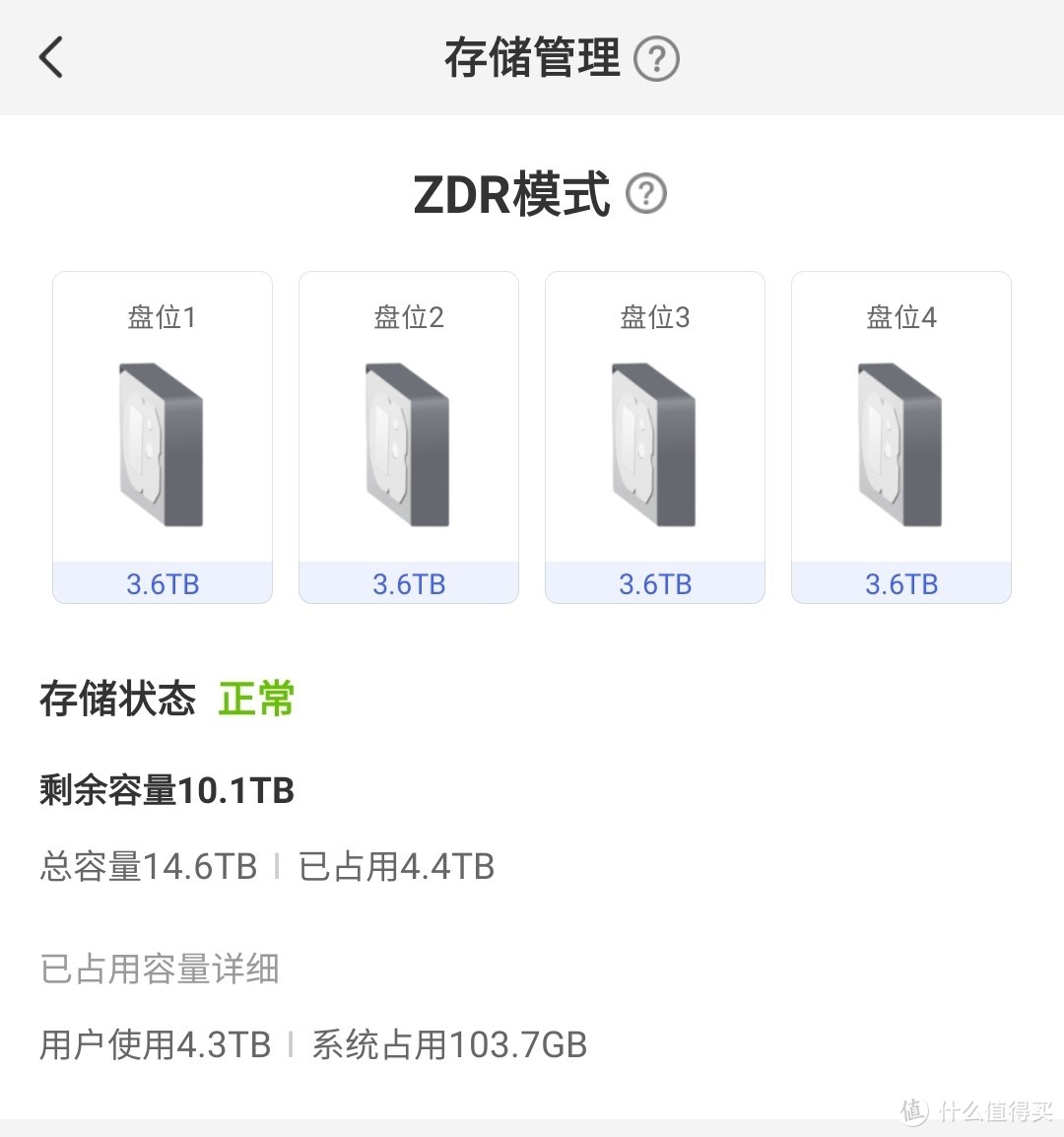This screenshot has width=1064, height=1137.
Task: Open the drive icon in 盘位4
Action: tap(900, 445)
